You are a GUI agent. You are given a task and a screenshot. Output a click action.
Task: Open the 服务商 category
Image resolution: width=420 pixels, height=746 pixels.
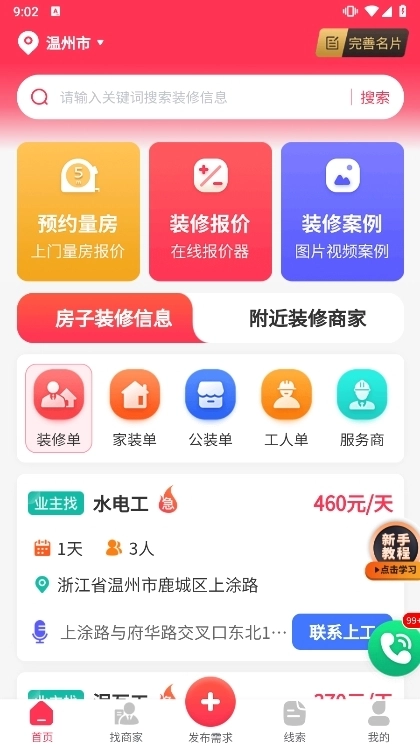point(362,408)
